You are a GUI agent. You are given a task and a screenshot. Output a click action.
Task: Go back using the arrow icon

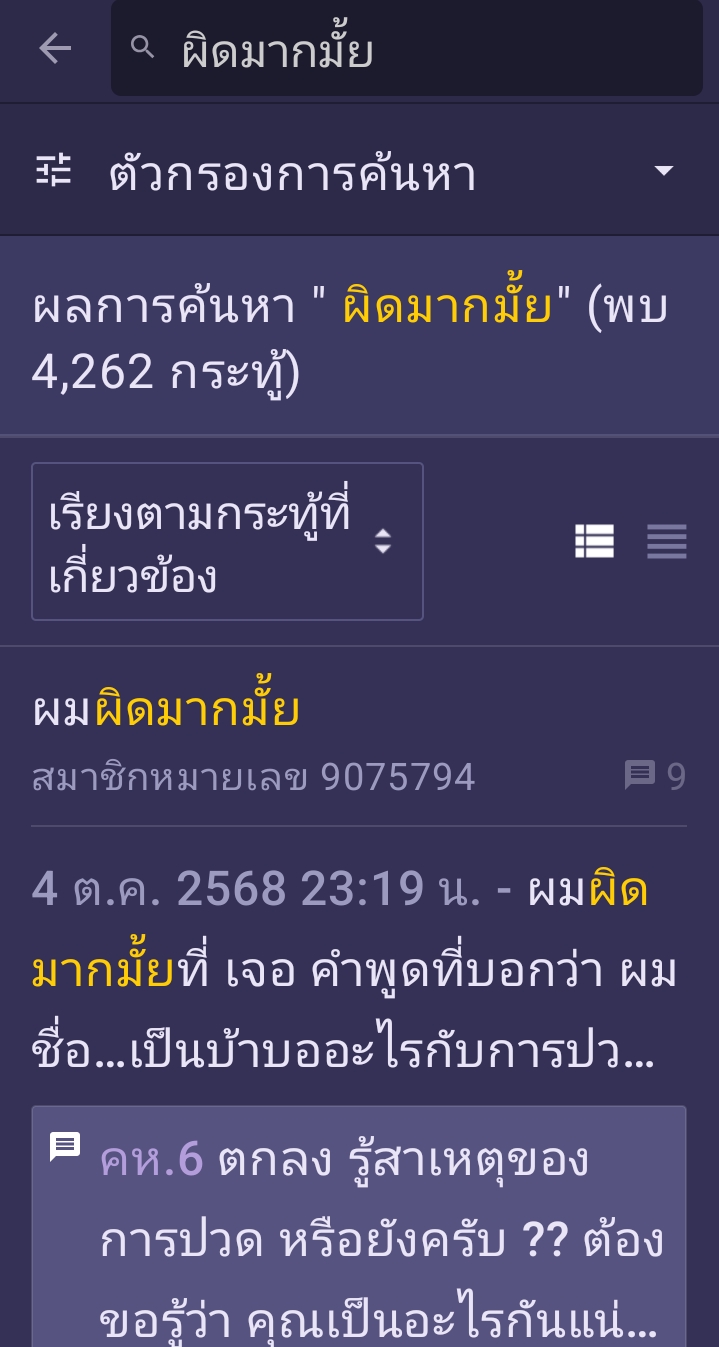55,48
